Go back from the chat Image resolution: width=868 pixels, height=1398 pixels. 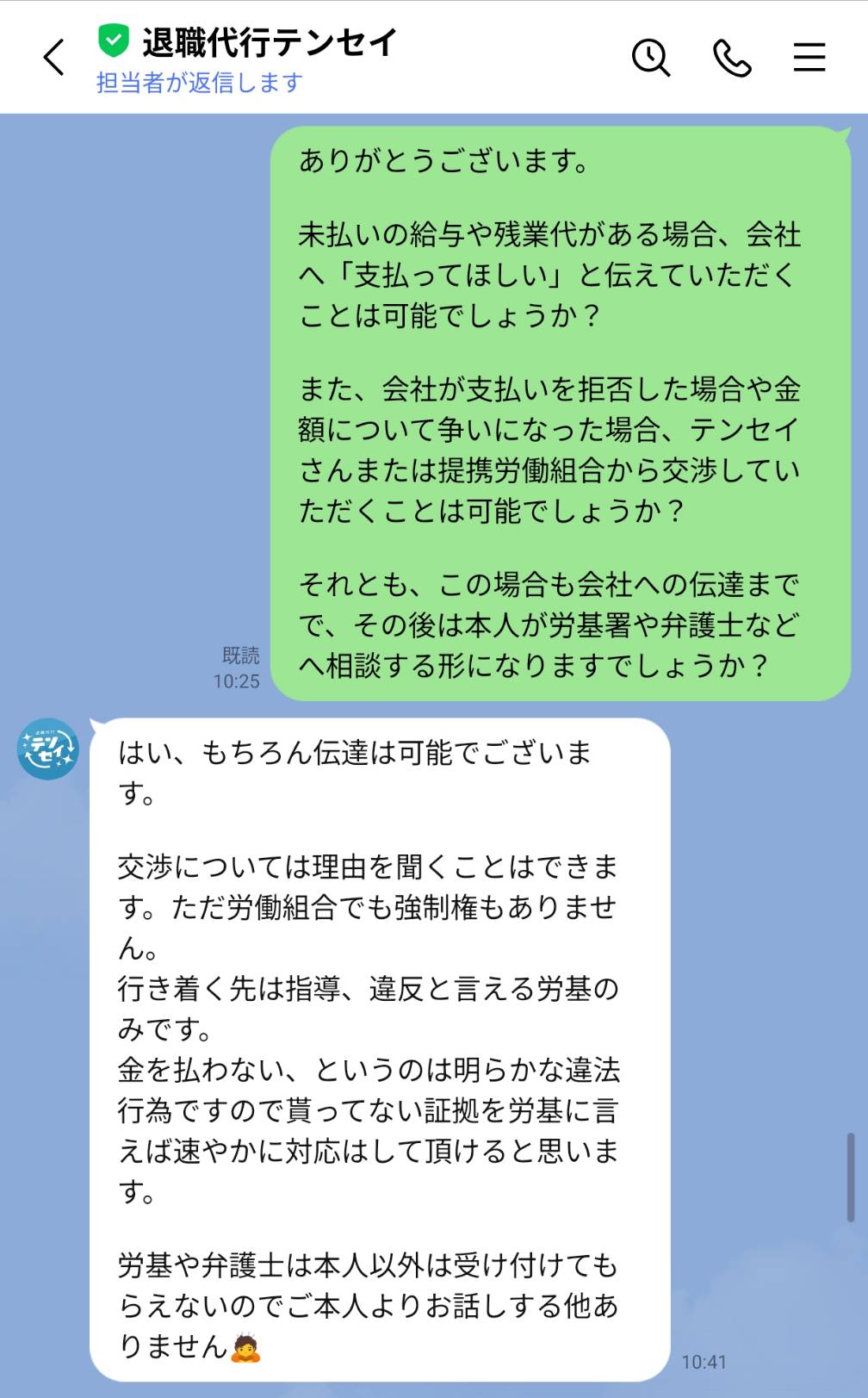coord(53,58)
